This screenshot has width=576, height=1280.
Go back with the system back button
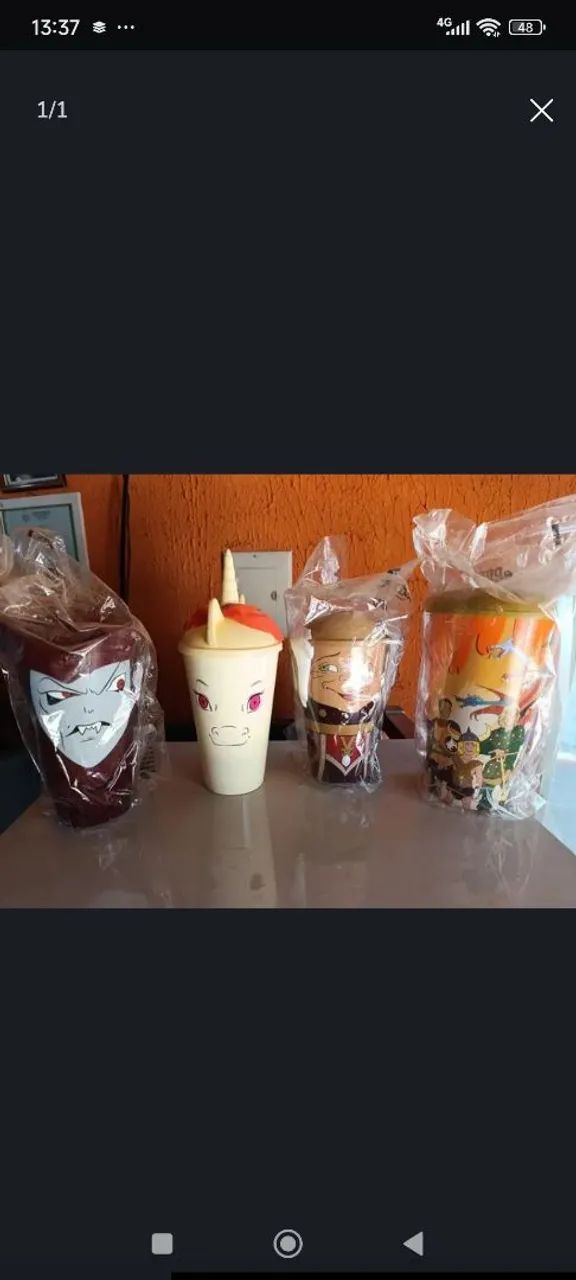(x=413, y=1243)
